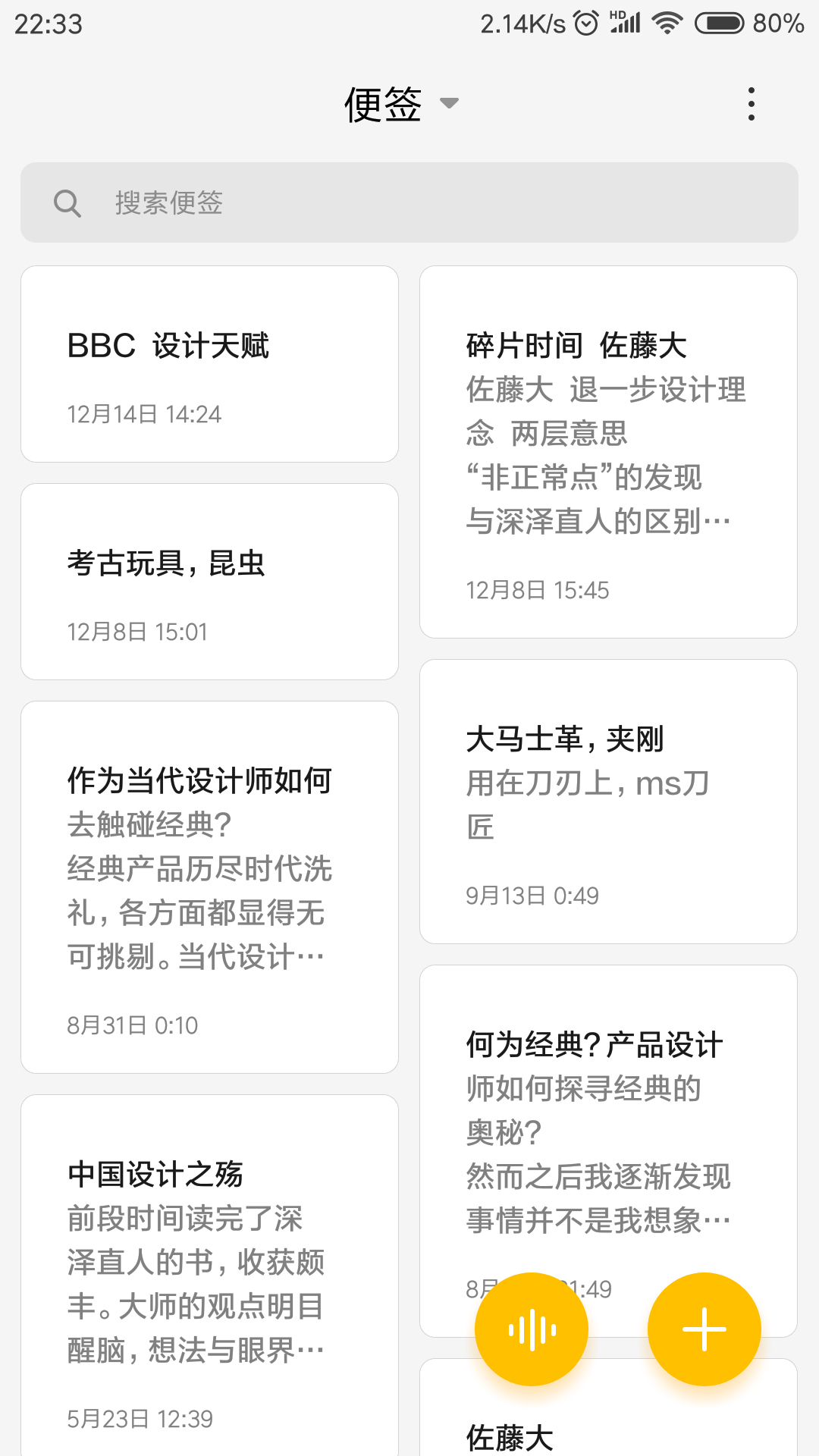Image resolution: width=819 pixels, height=1456 pixels.
Task: Open the three-dot overflow menu
Action: pos(751,104)
